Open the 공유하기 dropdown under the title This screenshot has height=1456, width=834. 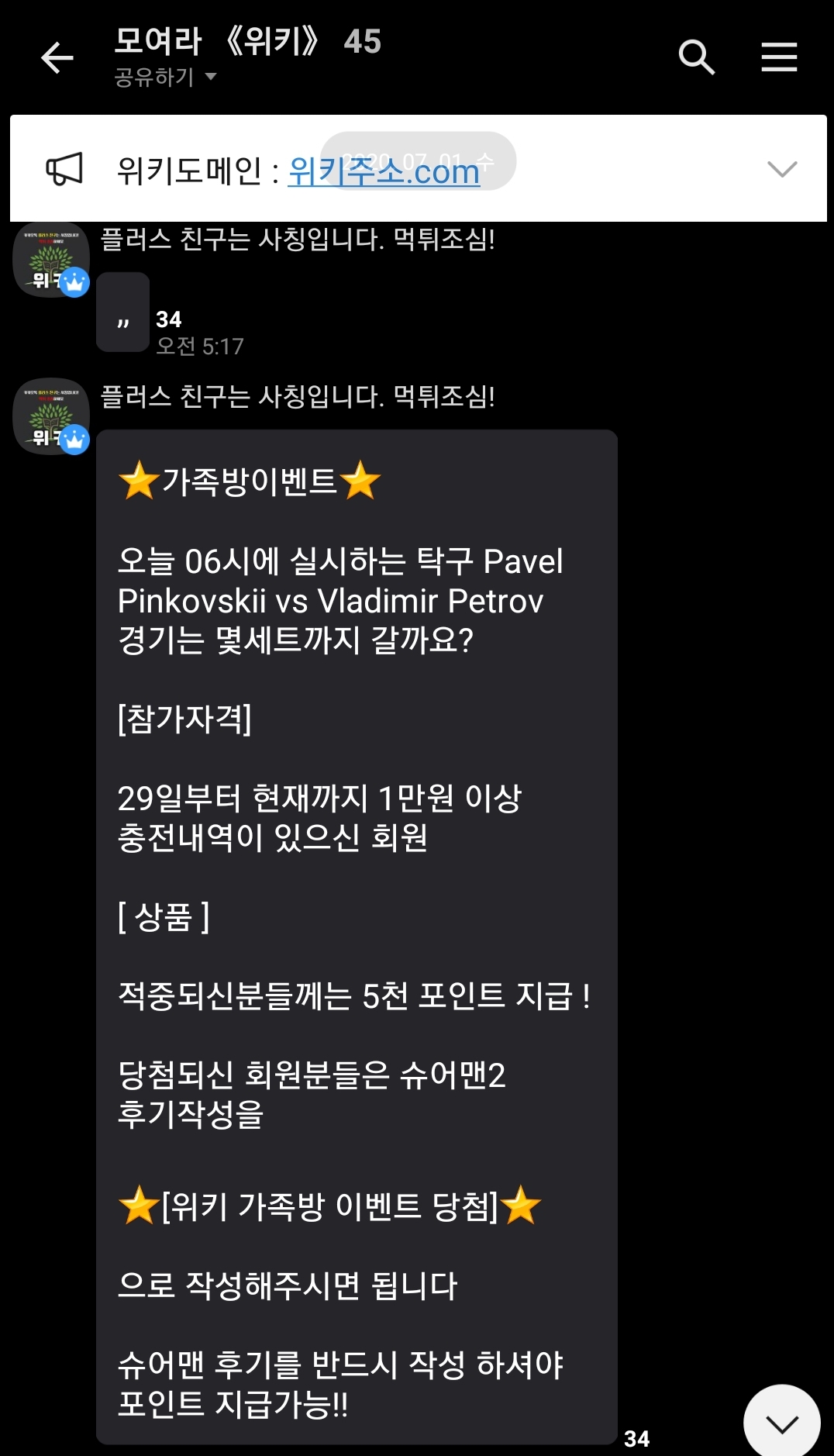click(x=165, y=78)
